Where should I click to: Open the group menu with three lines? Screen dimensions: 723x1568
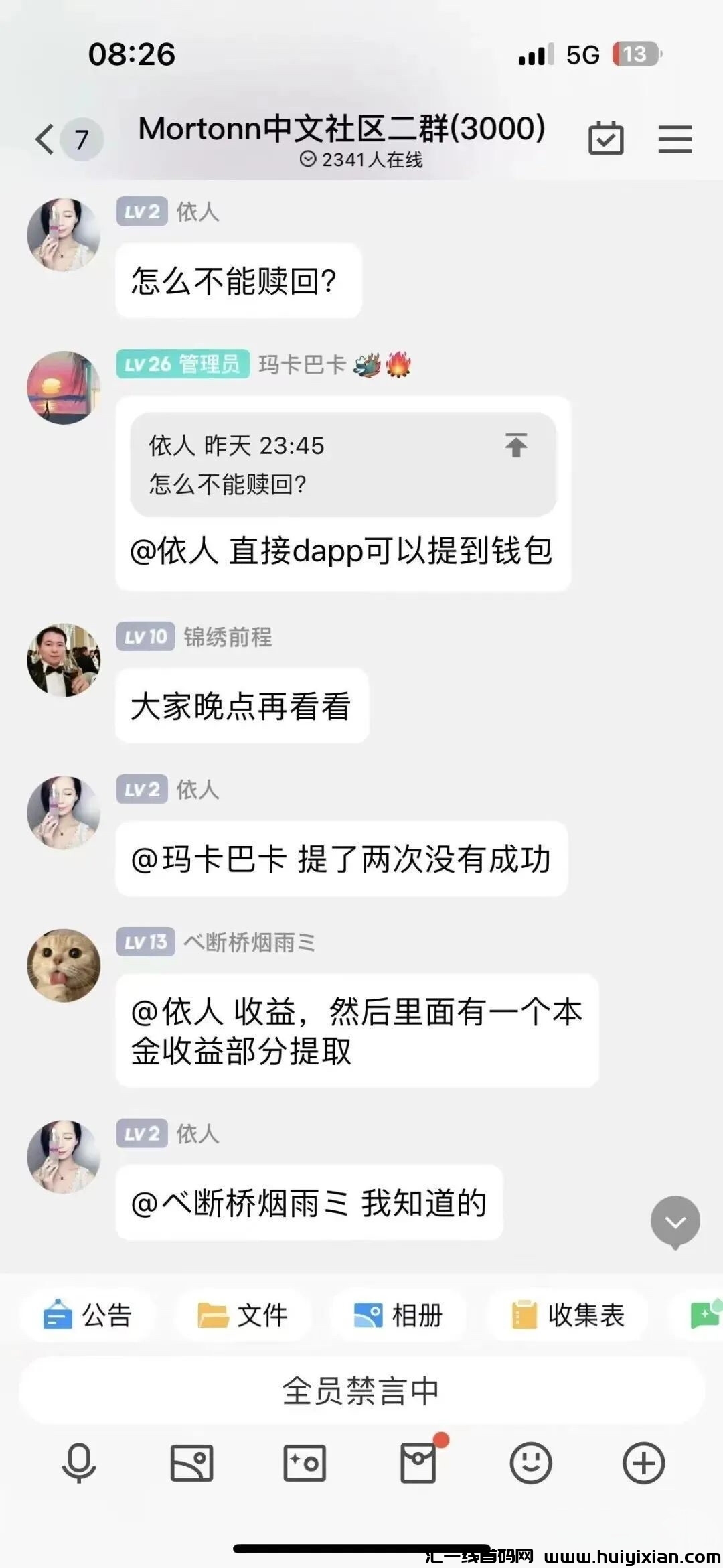(674, 139)
